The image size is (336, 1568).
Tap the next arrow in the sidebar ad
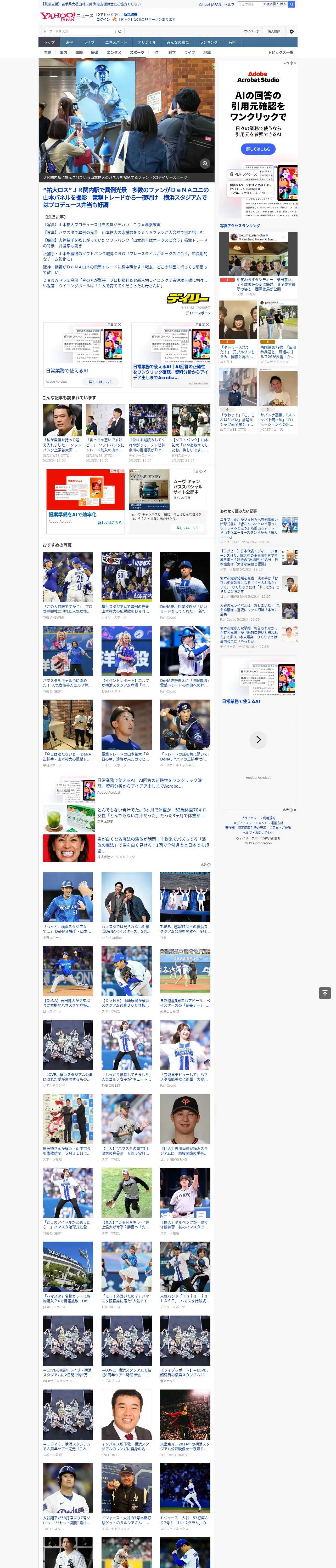[259, 740]
